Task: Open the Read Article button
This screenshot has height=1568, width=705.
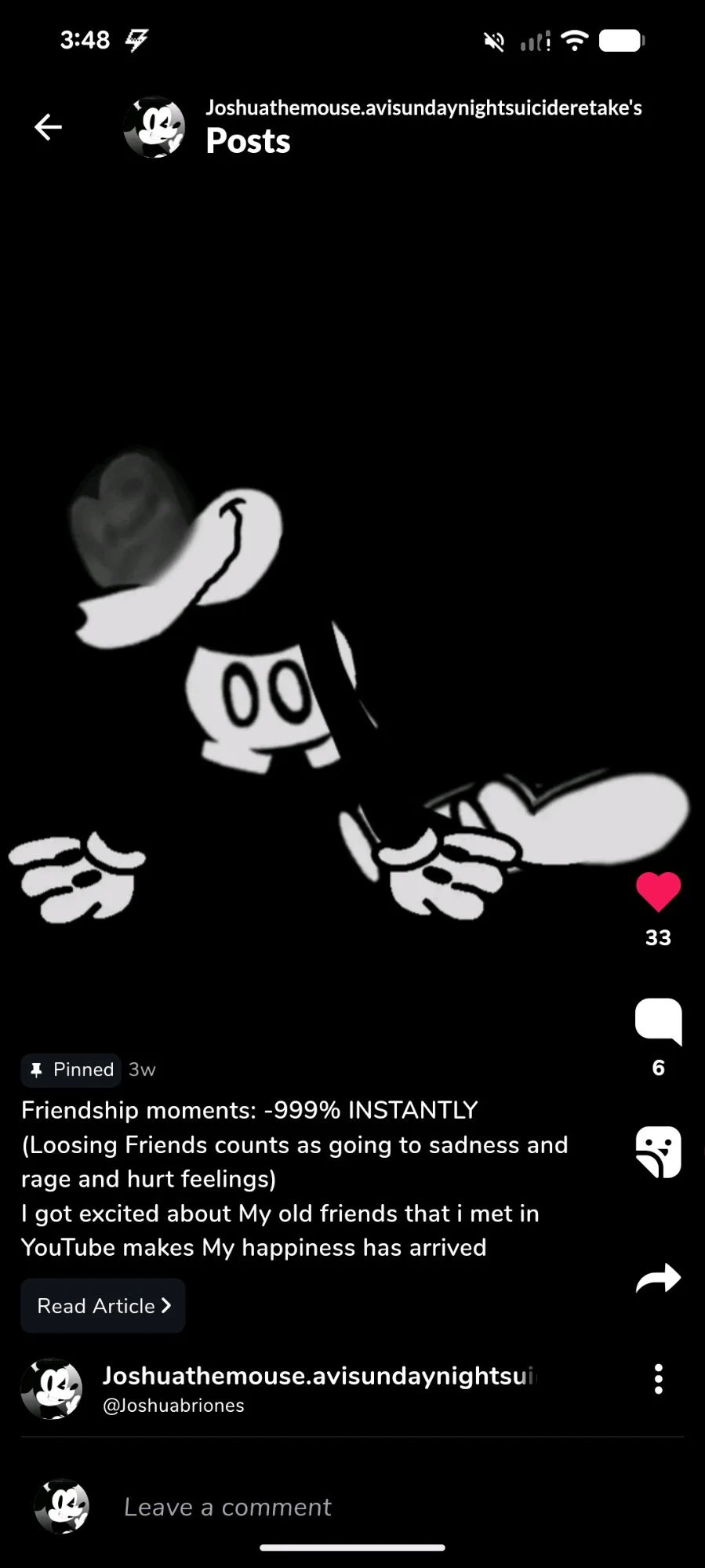Action: [104, 1306]
